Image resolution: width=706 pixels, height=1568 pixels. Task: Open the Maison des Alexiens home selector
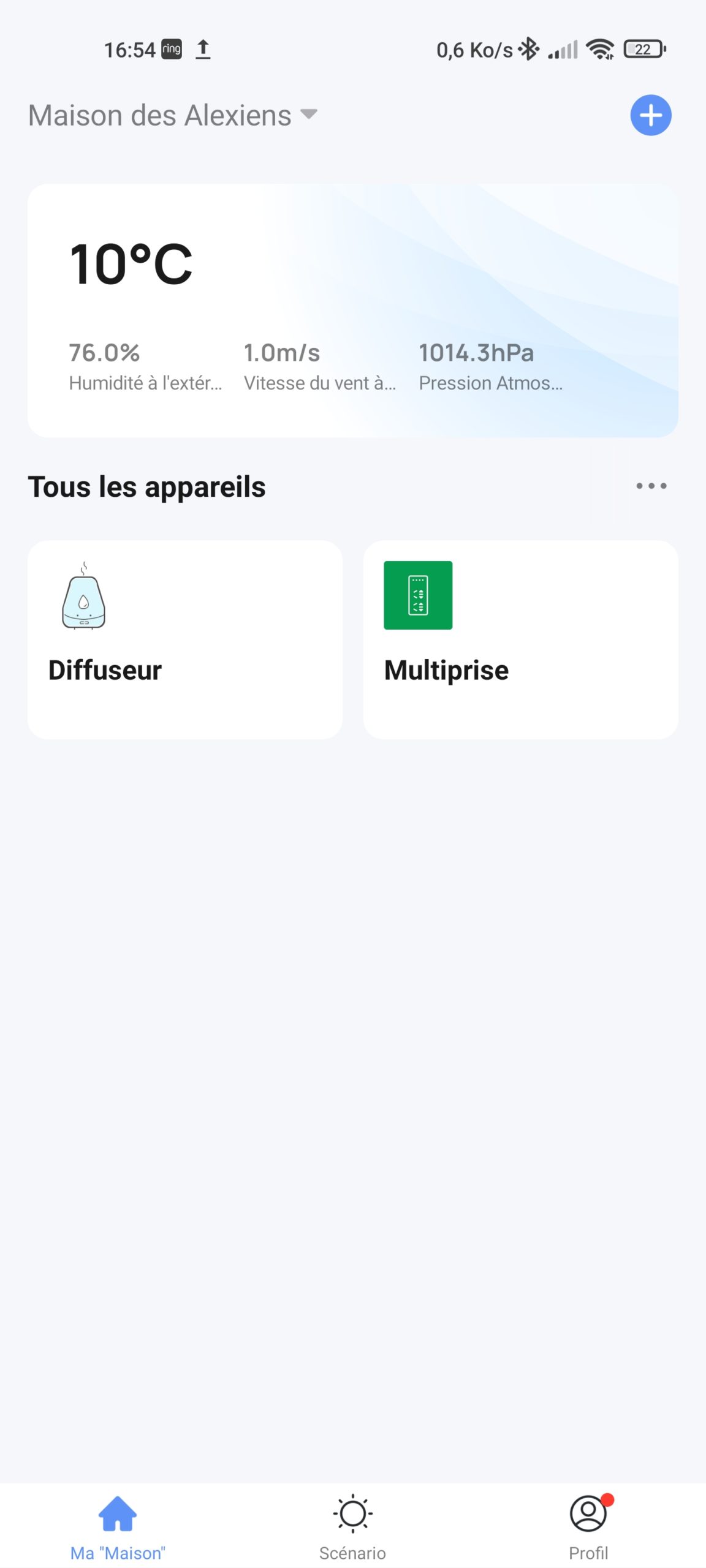tap(173, 115)
